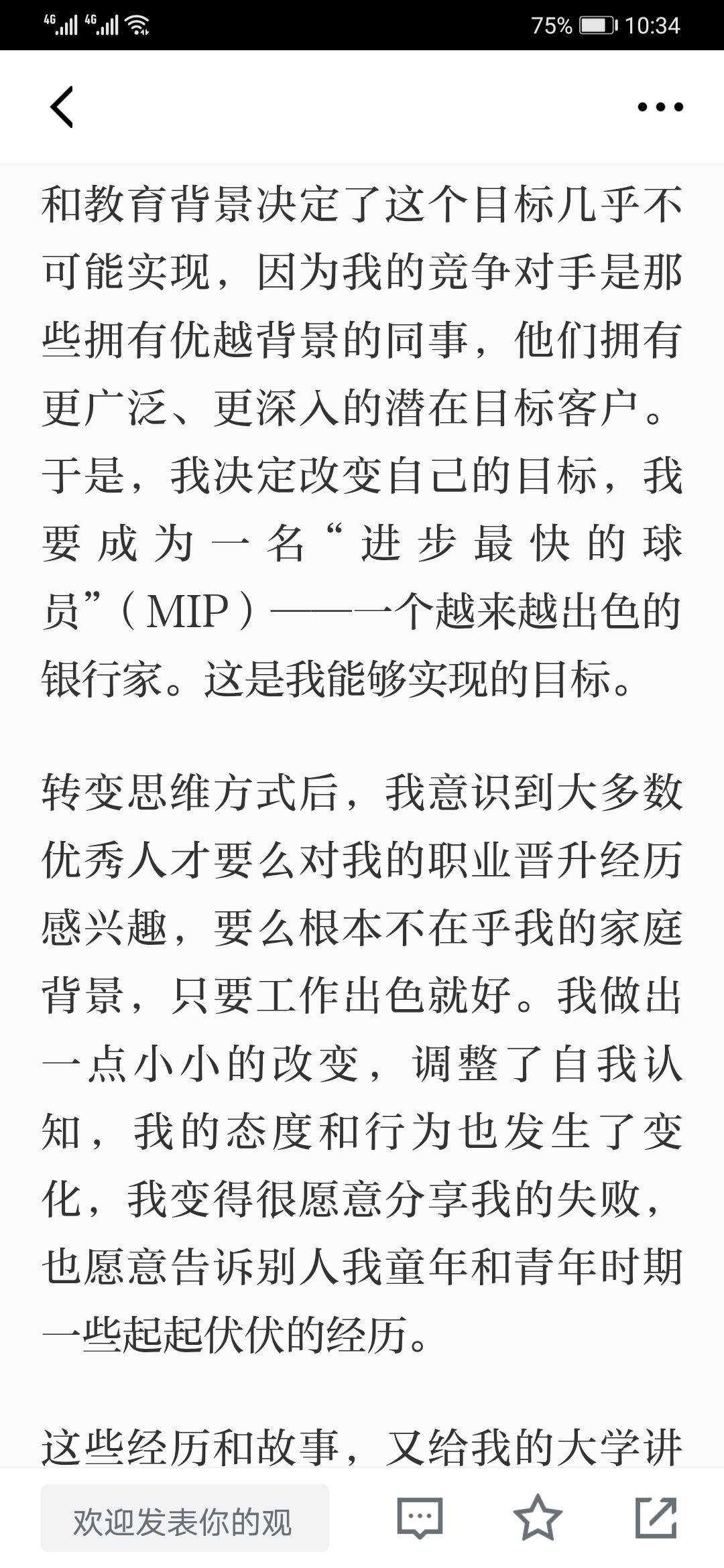Image resolution: width=724 pixels, height=1568 pixels.
Task: Tap the 欢迎发表你的观 comment input box
Action: (185, 1518)
